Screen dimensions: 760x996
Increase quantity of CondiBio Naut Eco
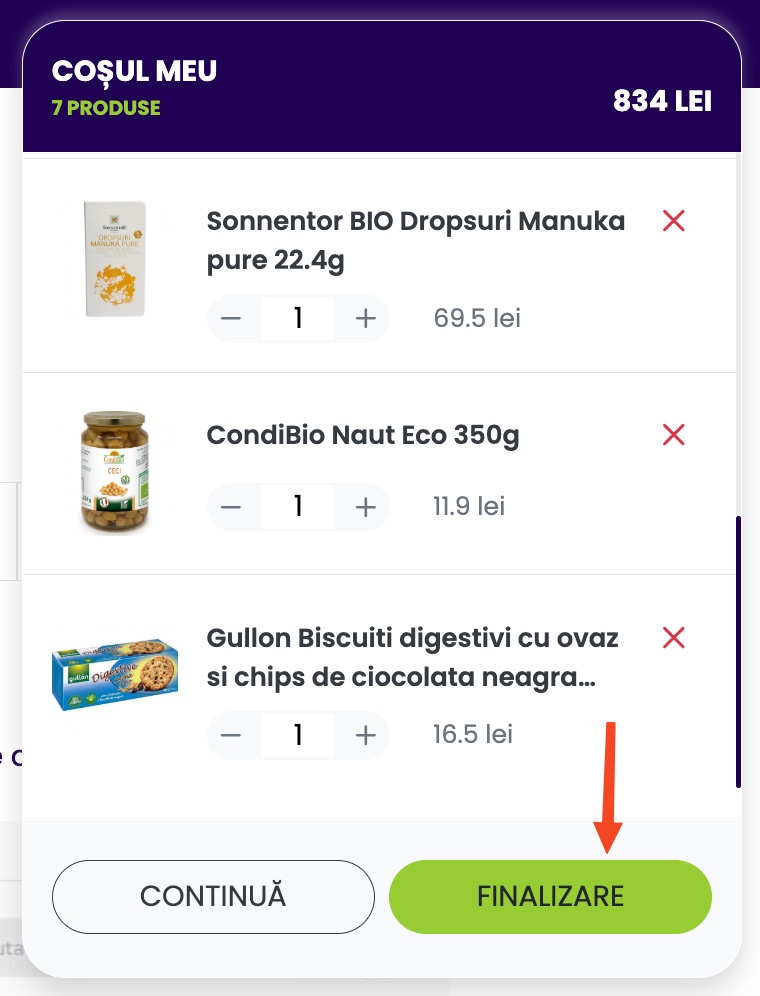coord(365,507)
